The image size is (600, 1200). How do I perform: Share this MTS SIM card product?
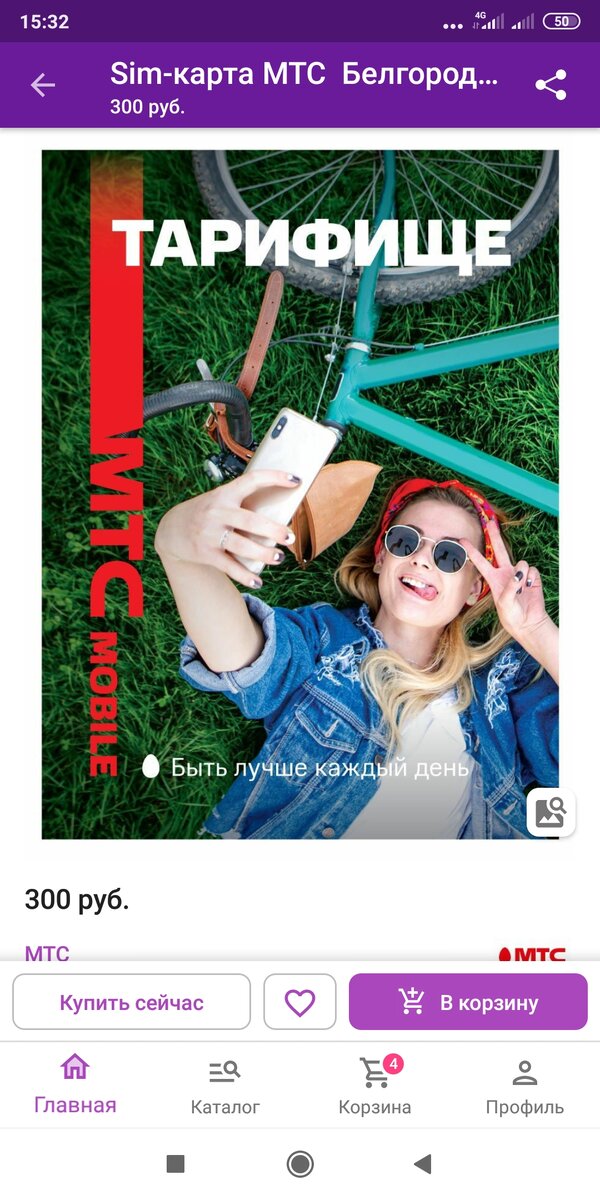[551, 85]
